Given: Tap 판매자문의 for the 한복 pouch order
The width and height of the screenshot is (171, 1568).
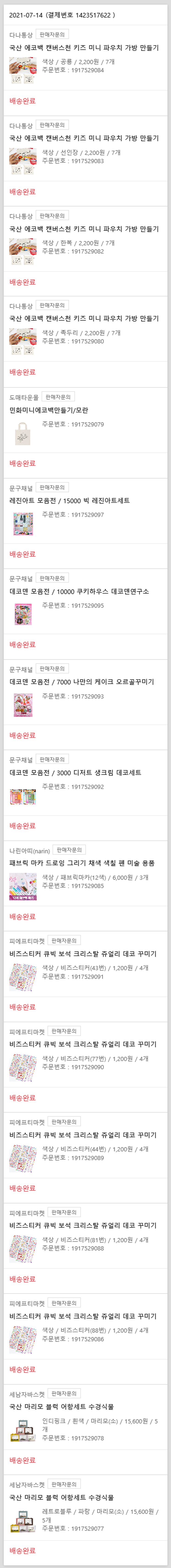Looking at the screenshot, I should coord(52,216).
